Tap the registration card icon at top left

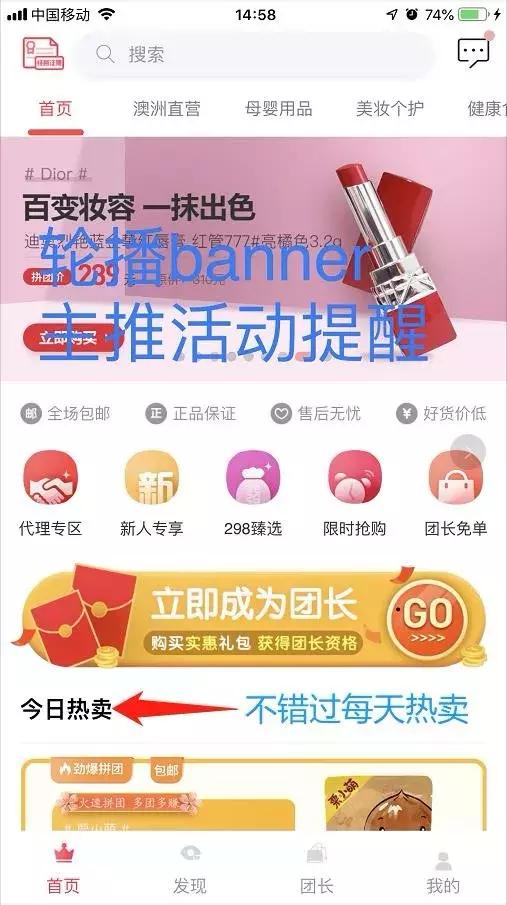43,54
